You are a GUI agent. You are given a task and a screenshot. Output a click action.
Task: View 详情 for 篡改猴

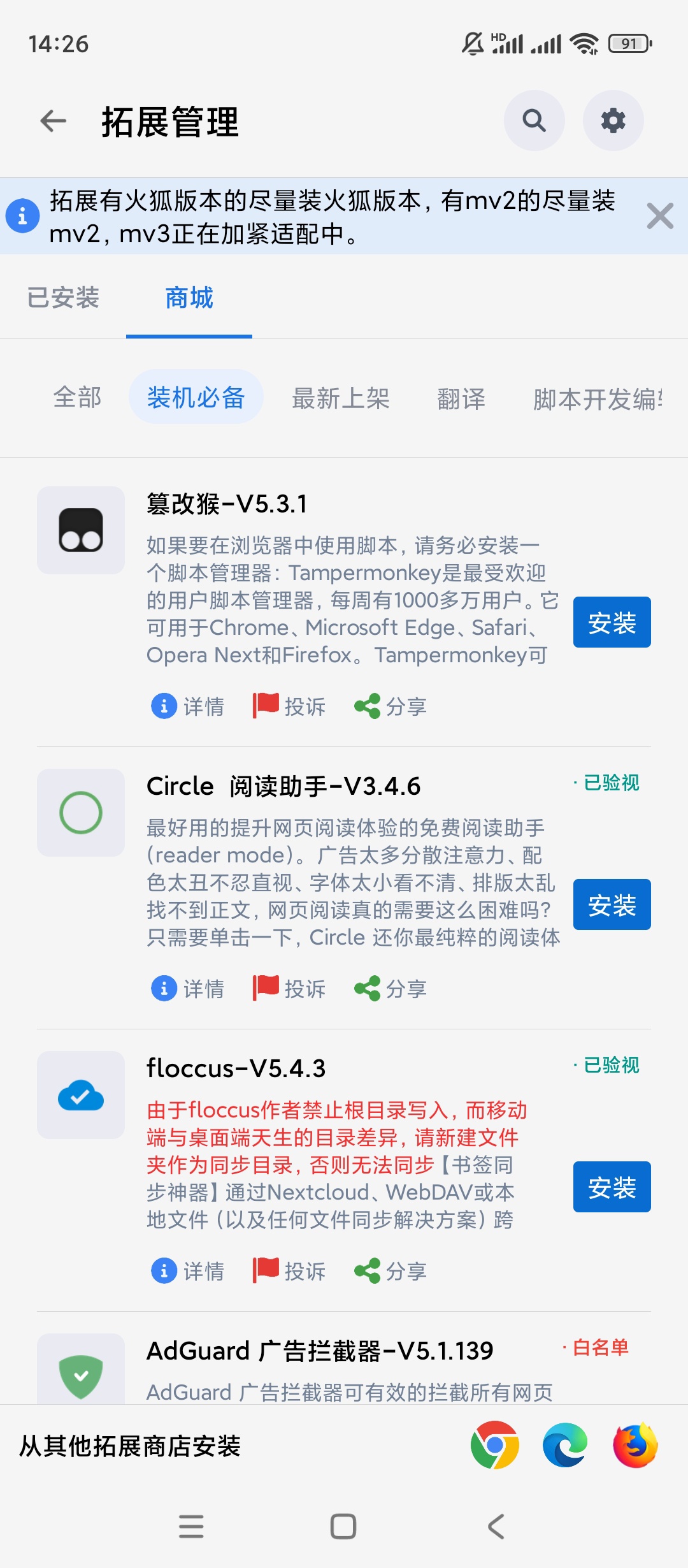point(188,706)
